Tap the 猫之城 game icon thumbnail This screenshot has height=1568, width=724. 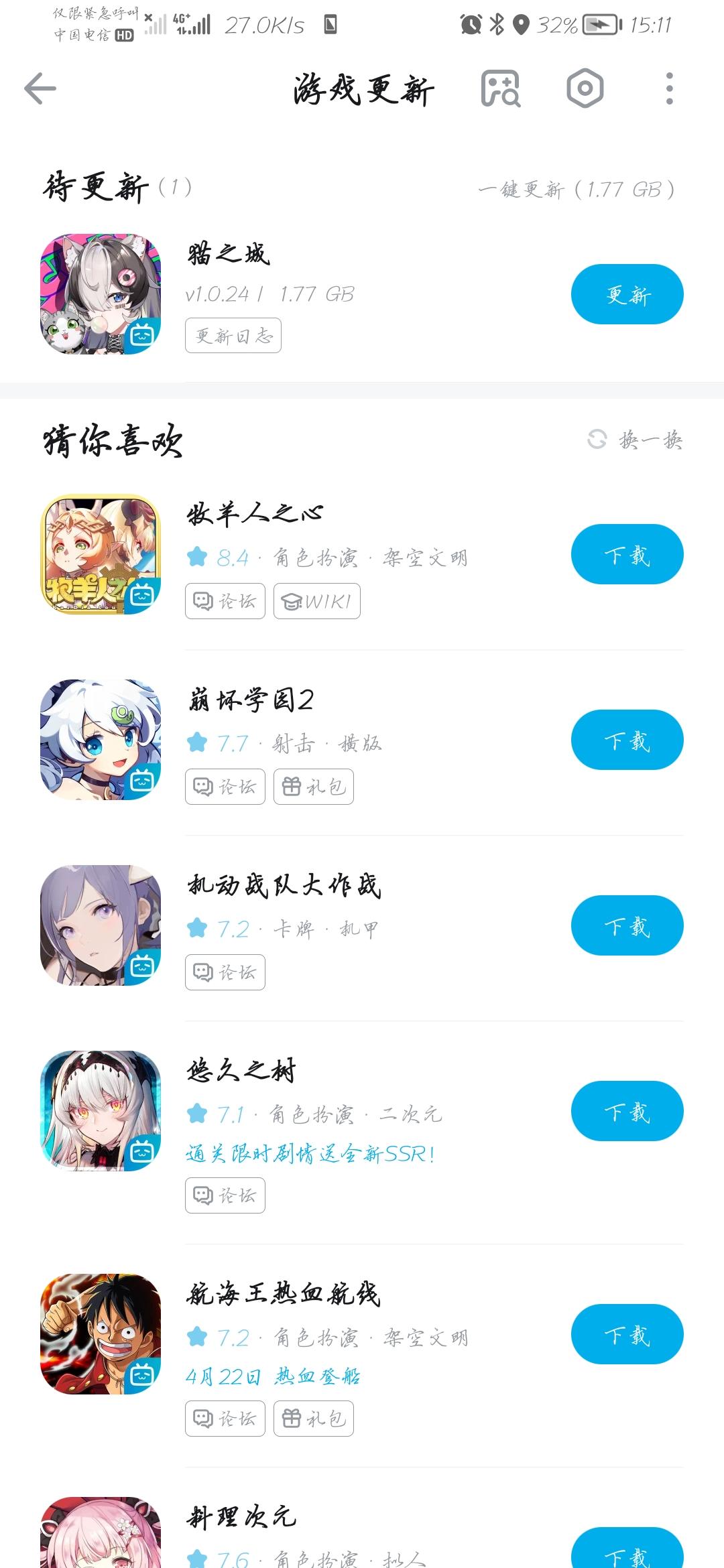101,293
